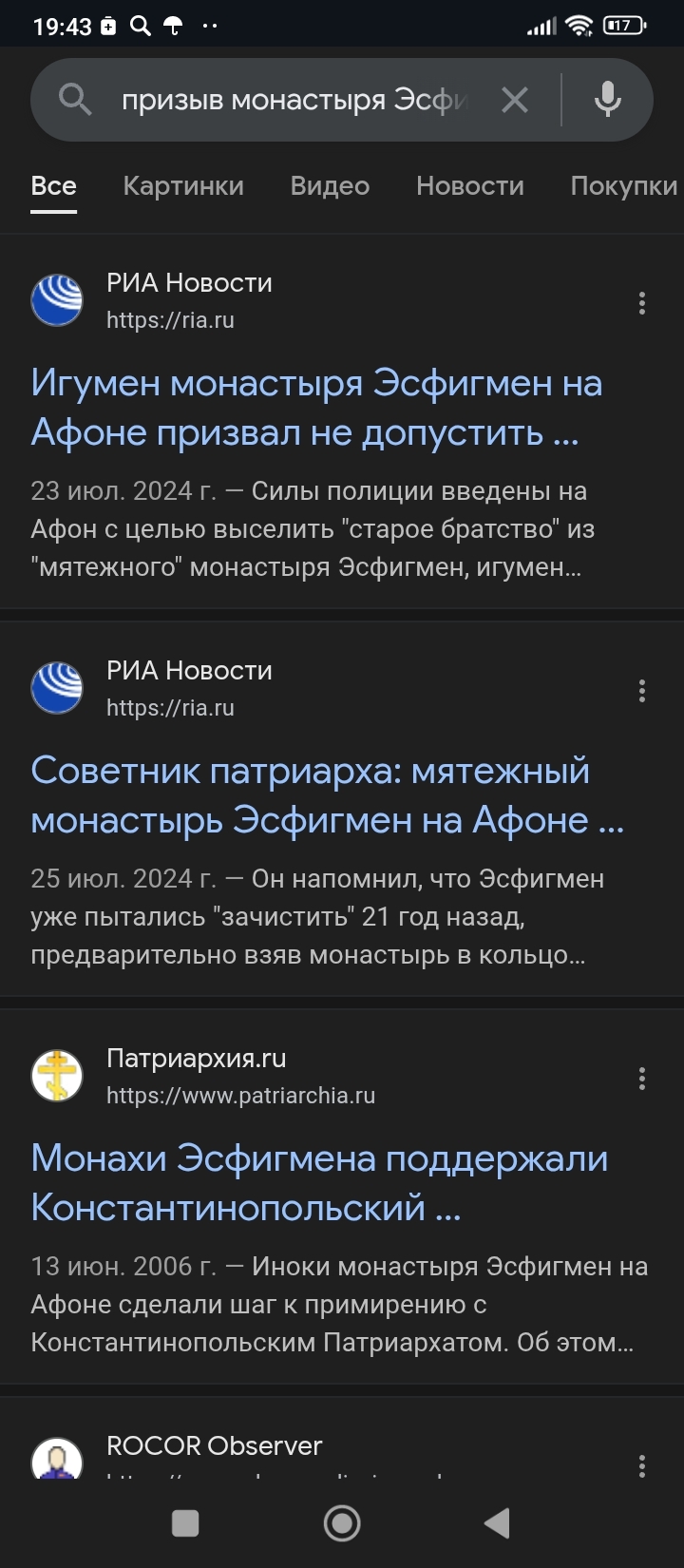
Task: Switch to the Покупки tab
Action: [623, 186]
